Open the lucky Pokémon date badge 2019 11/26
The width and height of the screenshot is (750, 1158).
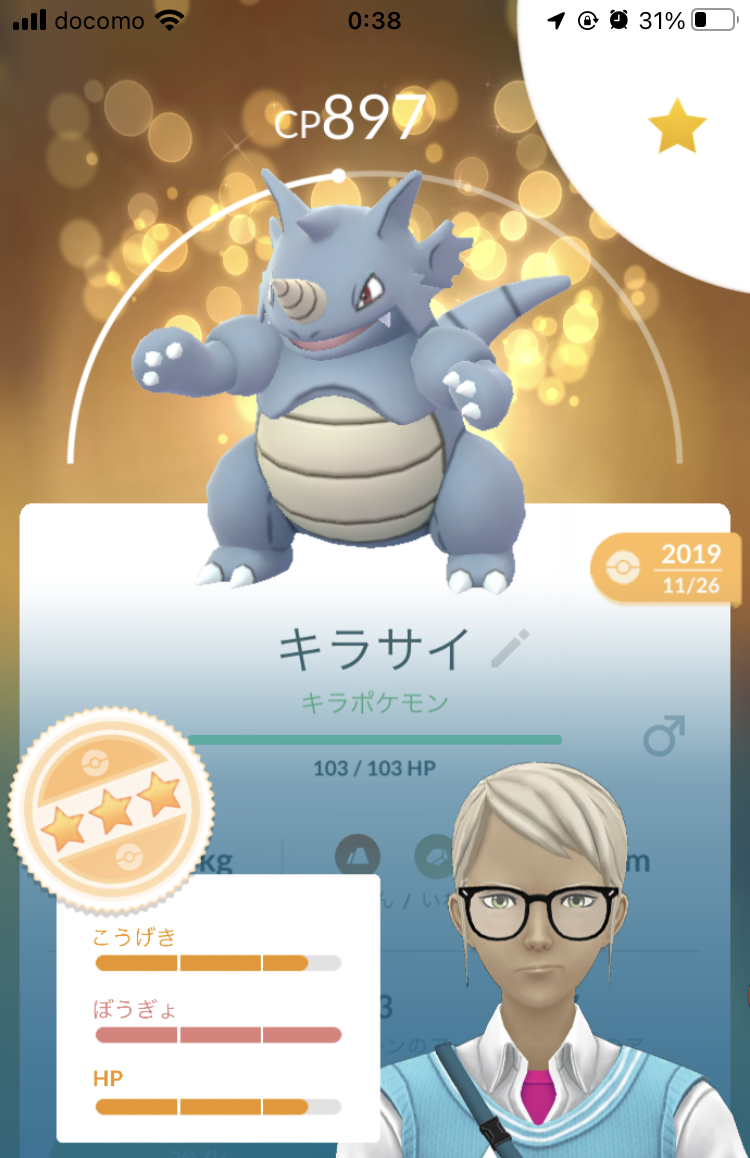click(x=666, y=568)
